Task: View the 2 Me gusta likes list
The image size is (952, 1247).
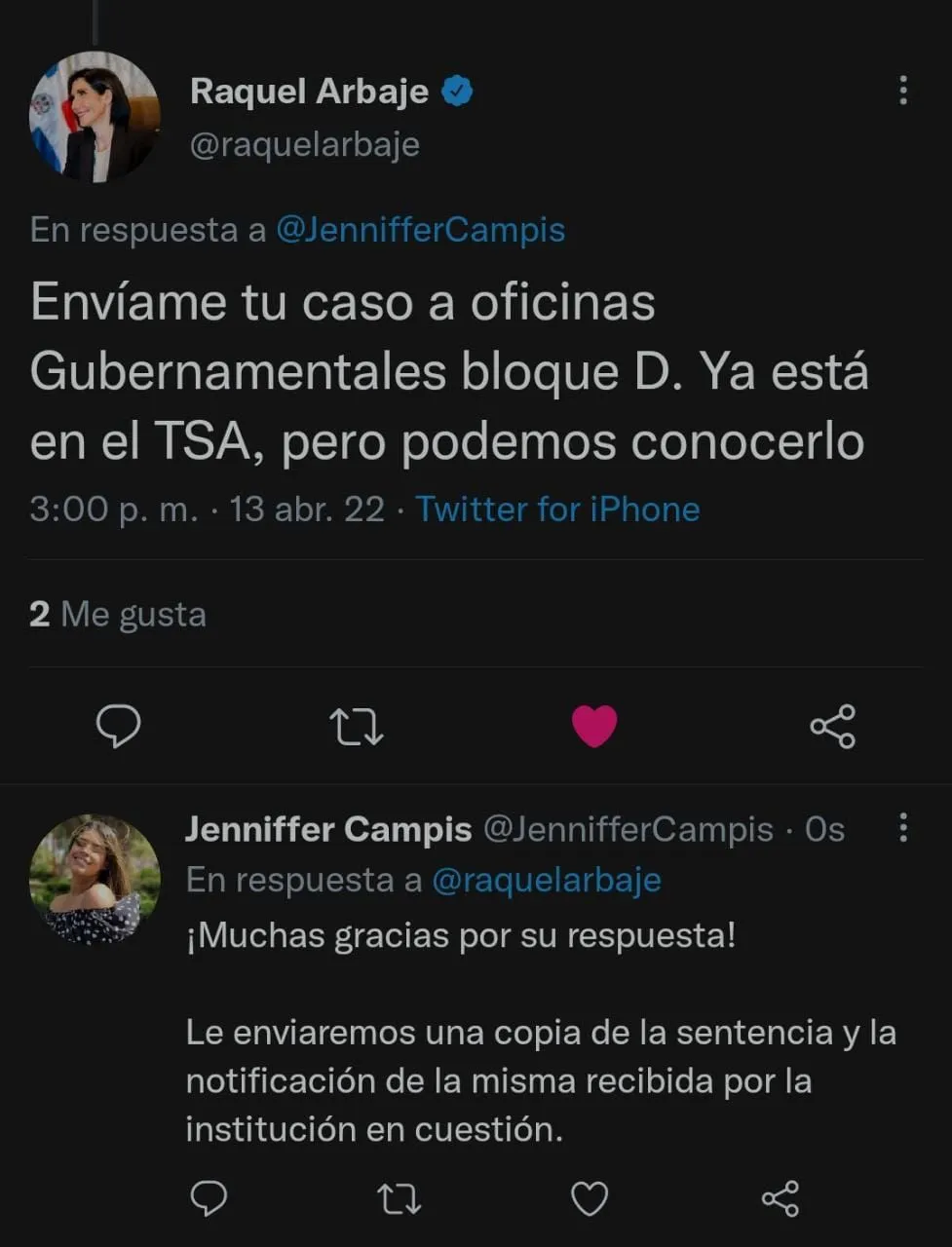Action: point(118,615)
